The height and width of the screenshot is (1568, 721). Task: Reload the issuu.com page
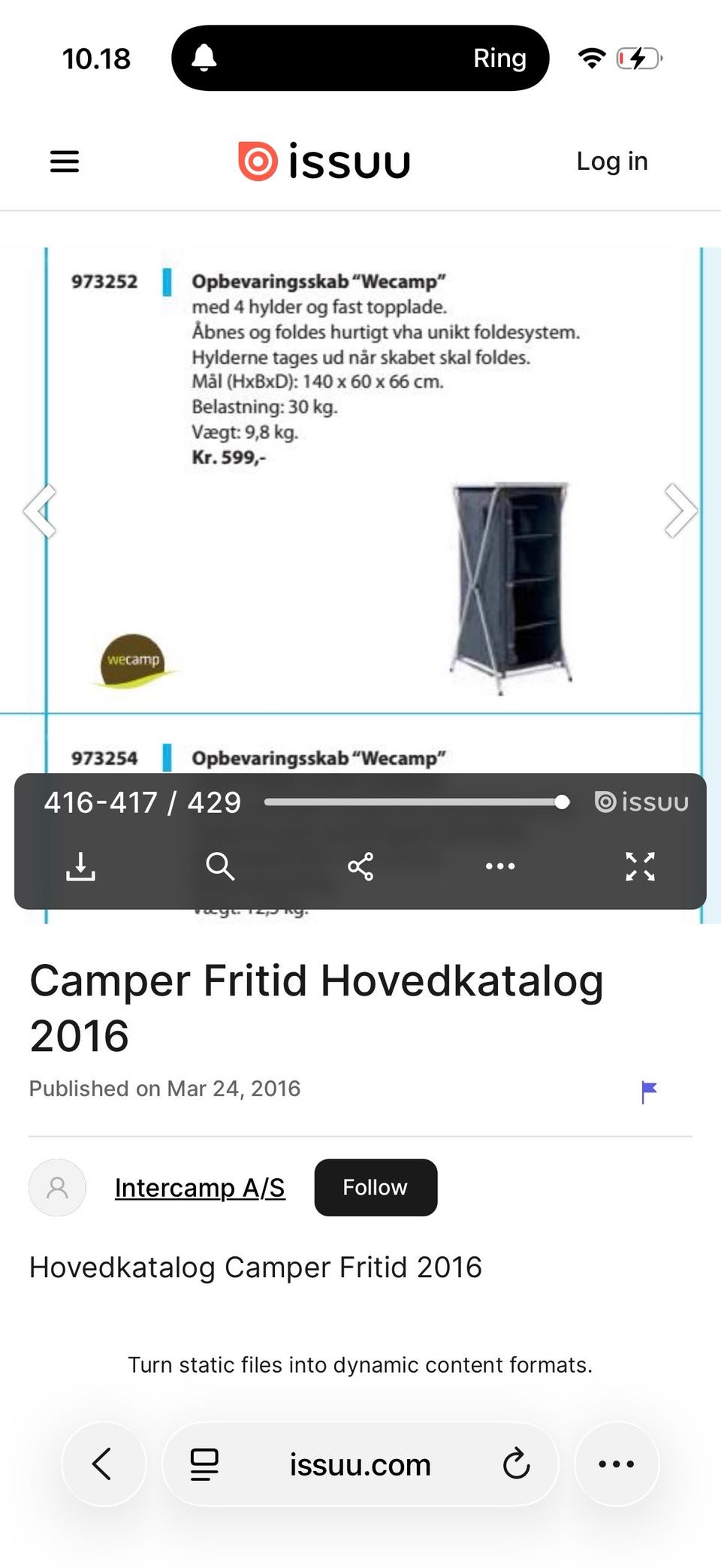point(516,1464)
